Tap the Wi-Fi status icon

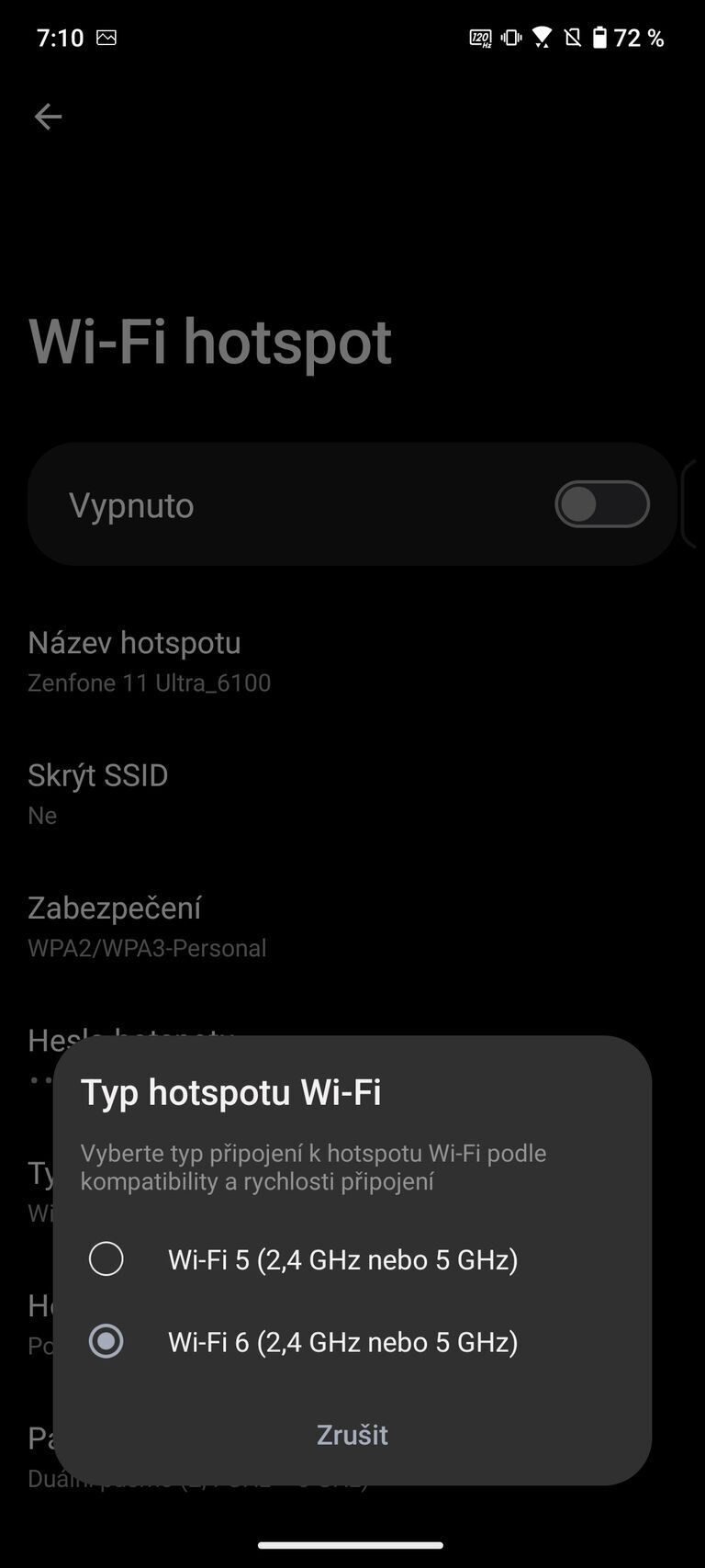(x=542, y=39)
